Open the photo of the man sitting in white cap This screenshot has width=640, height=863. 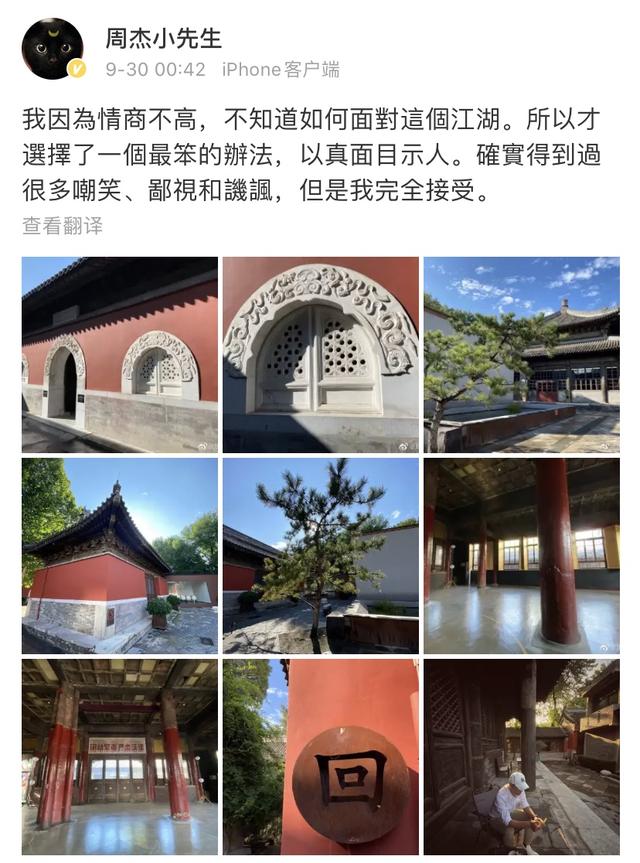coord(521,756)
